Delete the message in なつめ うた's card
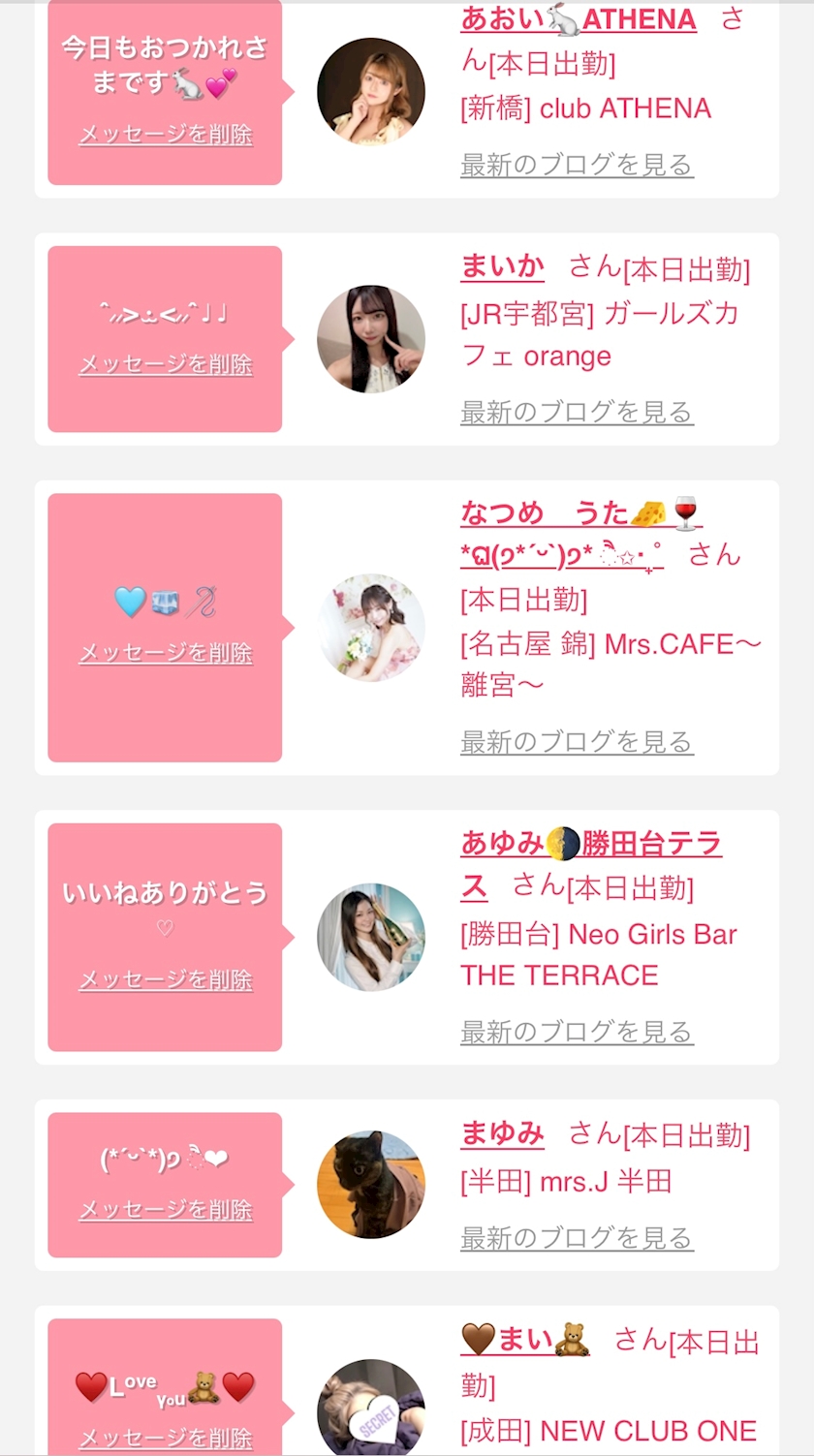This screenshot has height=1456, width=814. point(166,653)
